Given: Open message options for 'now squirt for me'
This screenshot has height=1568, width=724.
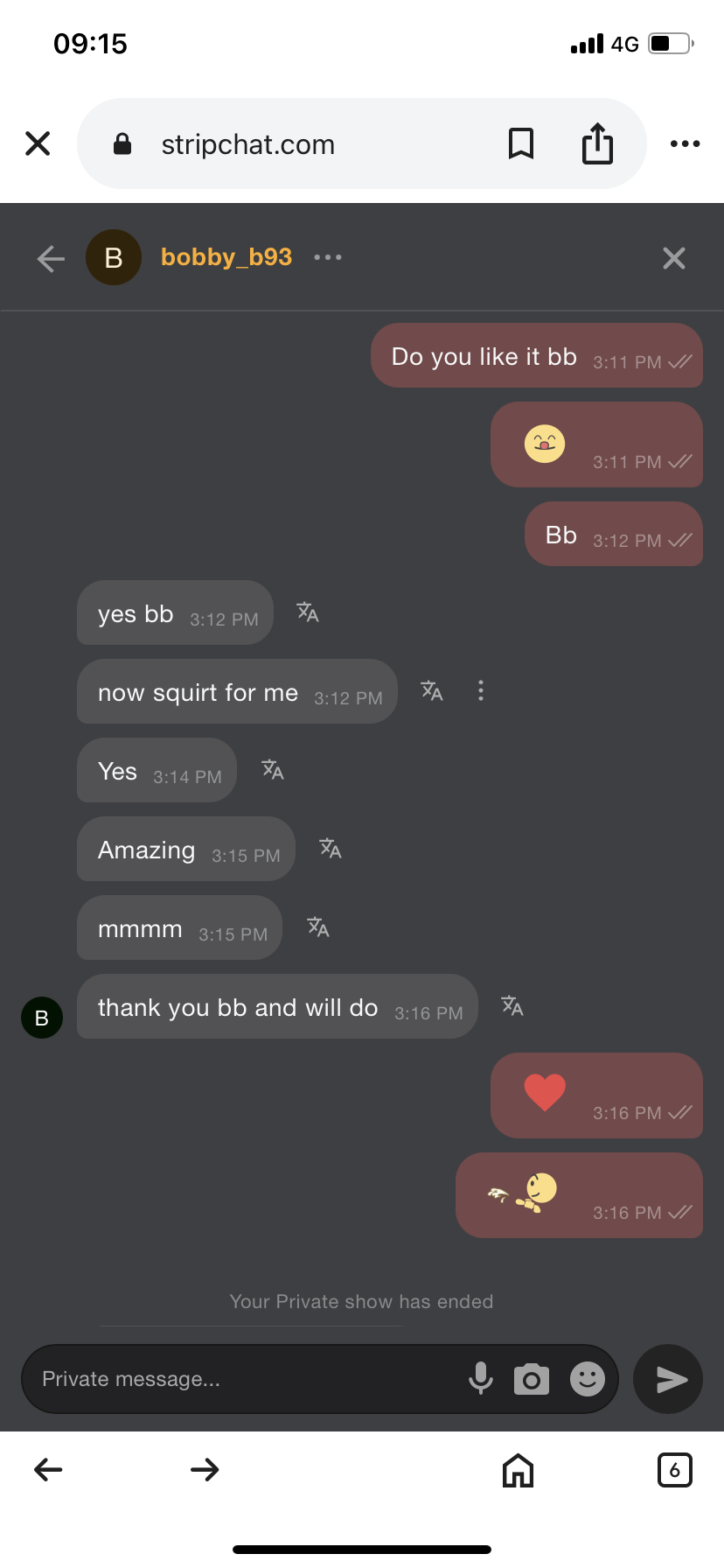Looking at the screenshot, I should [x=481, y=691].
